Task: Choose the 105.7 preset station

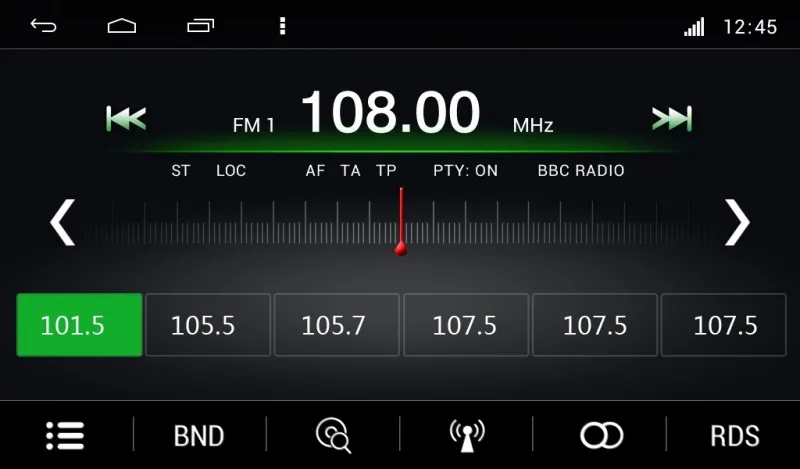Action: (x=337, y=325)
